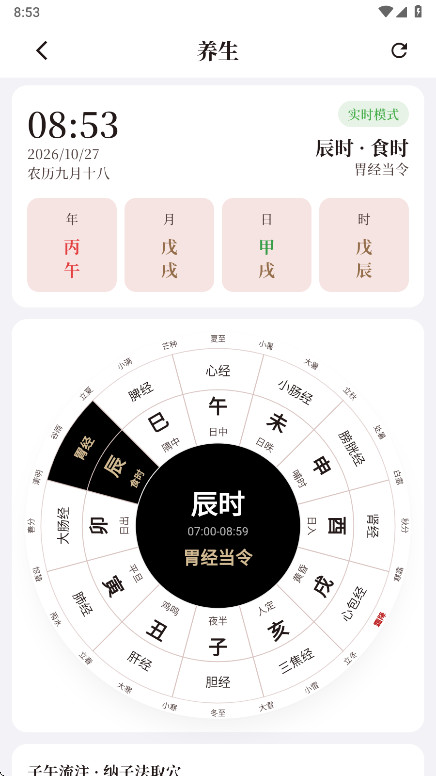
Task: Tap the highlighted 辰 胃经 wheel segment
Action: [x=104, y=458]
